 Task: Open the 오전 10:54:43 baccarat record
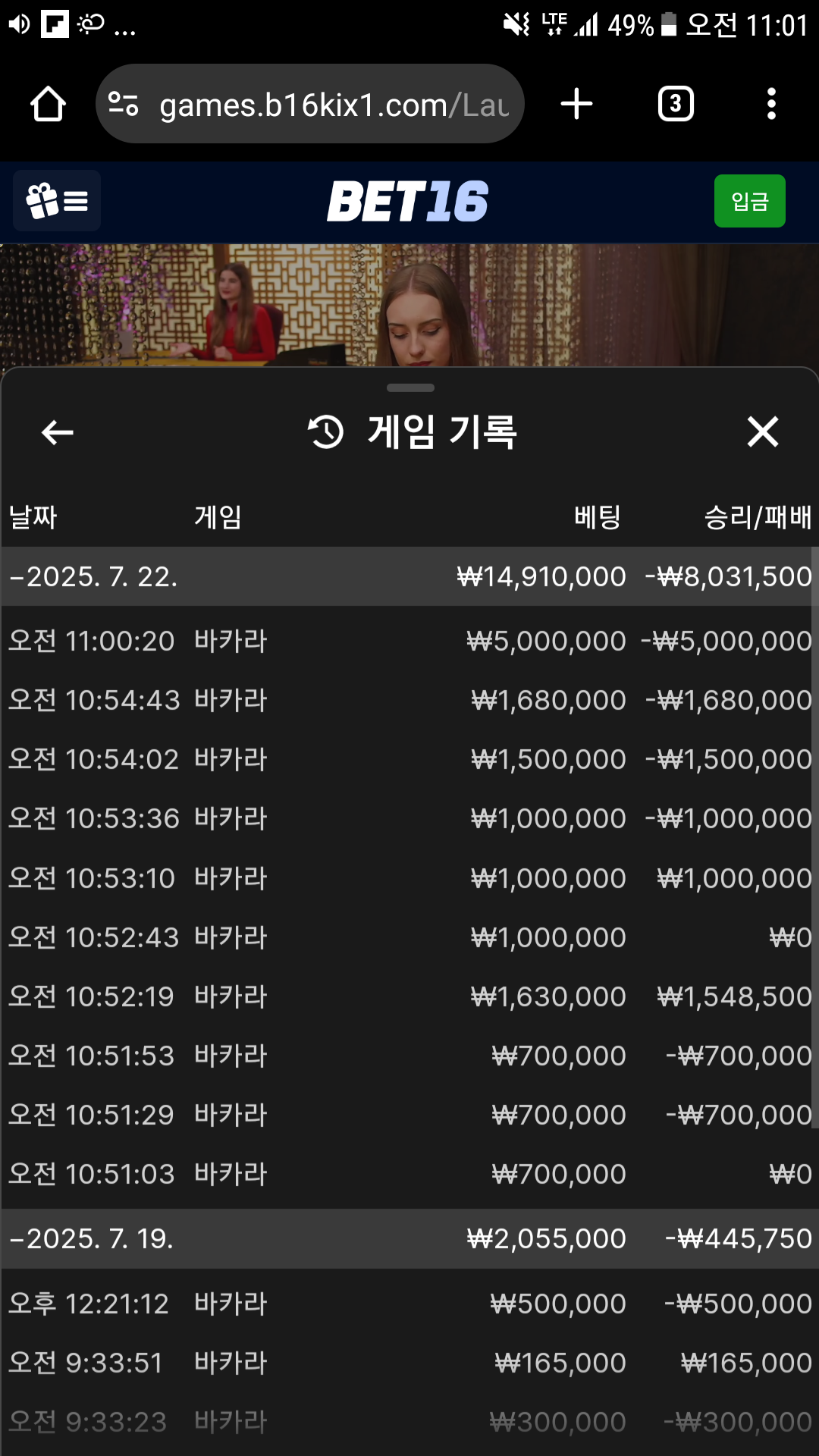pyautogui.click(x=409, y=700)
